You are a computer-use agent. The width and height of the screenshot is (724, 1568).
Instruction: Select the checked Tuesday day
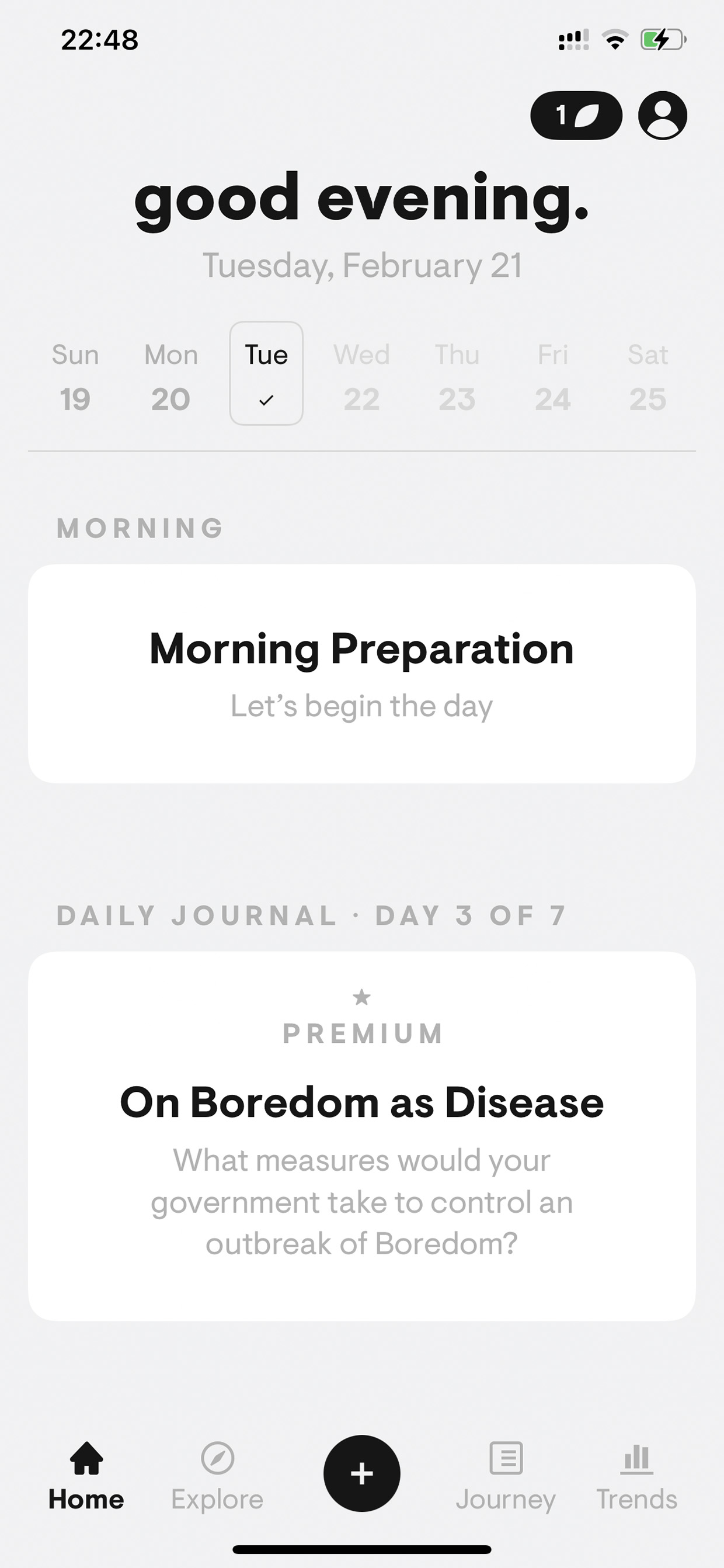(266, 373)
